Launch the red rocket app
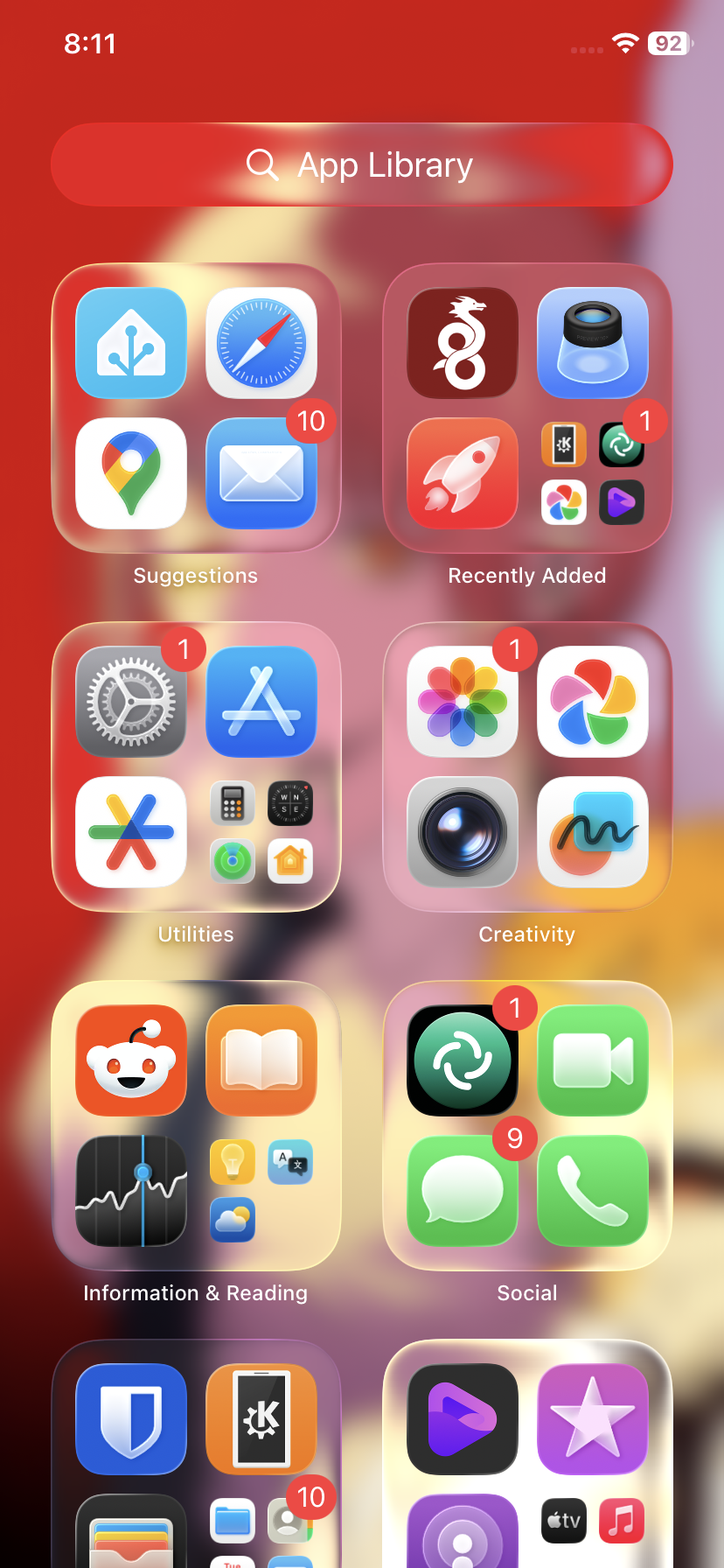The image size is (724, 1568). point(463,473)
